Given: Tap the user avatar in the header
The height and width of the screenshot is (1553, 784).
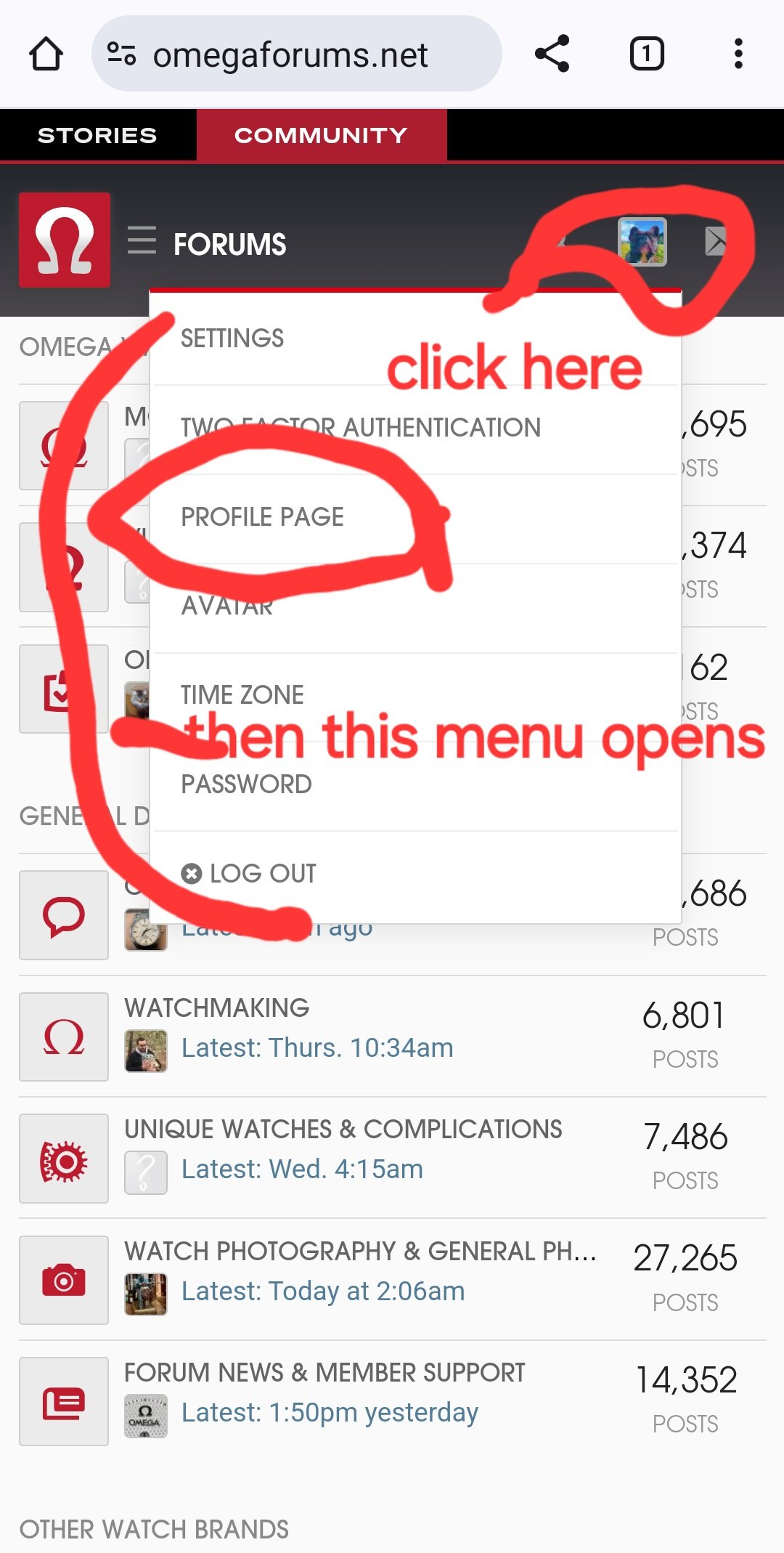Looking at the screenshot, I should 642,242.
